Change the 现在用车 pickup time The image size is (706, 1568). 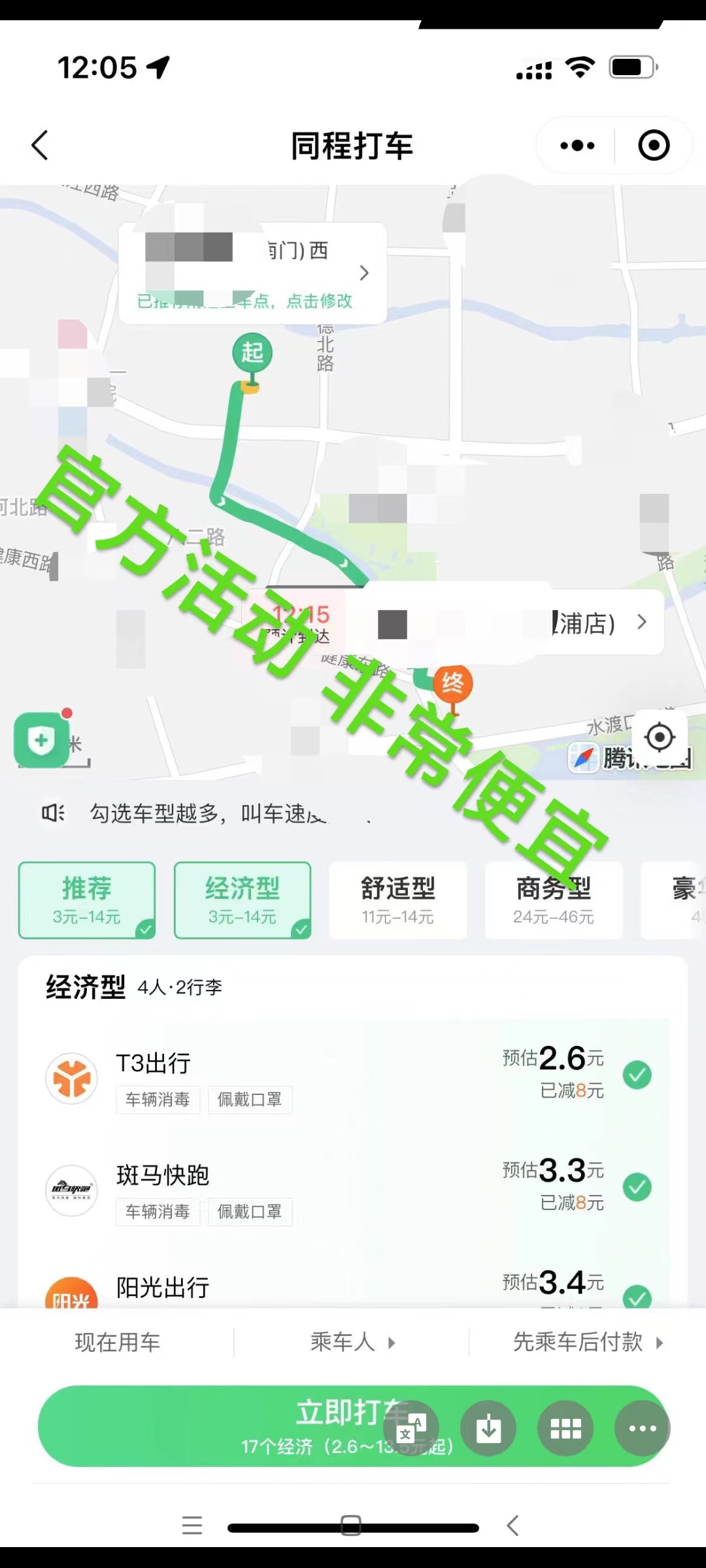point(118,1343)
